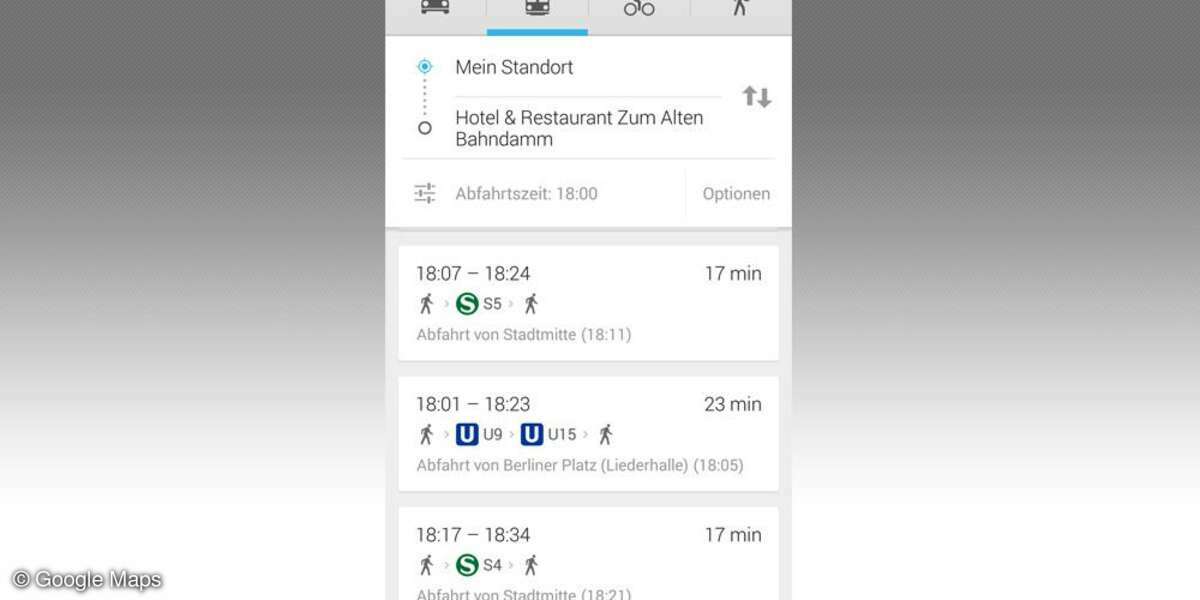Image resolution: width=1200 pixels, height=600 pixels.
Task: Swap start and destination
Action: point(756,97)
